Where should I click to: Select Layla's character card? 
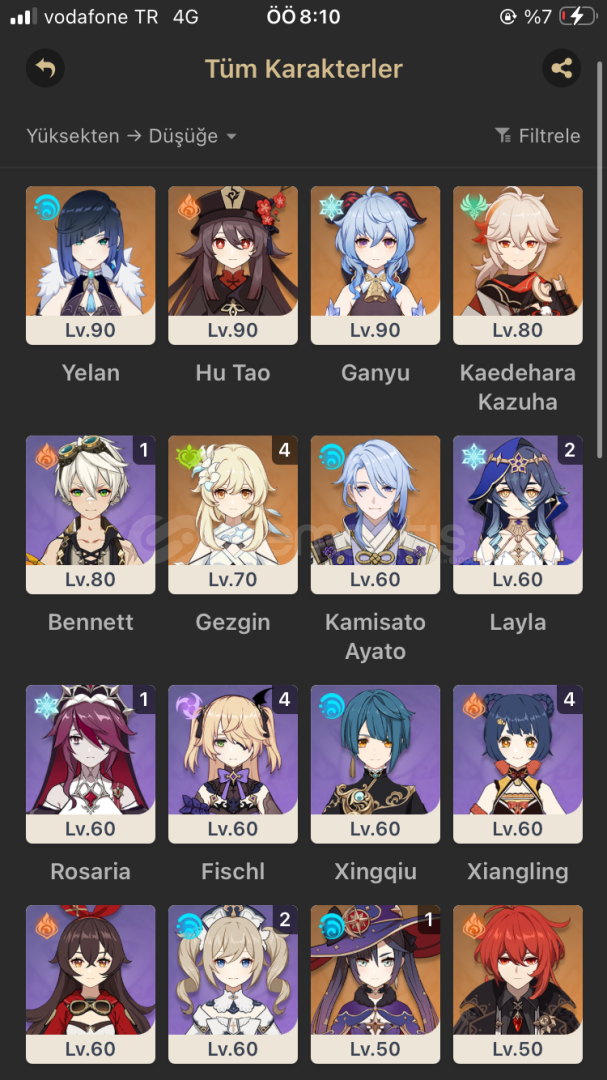(x=518, y=514)
